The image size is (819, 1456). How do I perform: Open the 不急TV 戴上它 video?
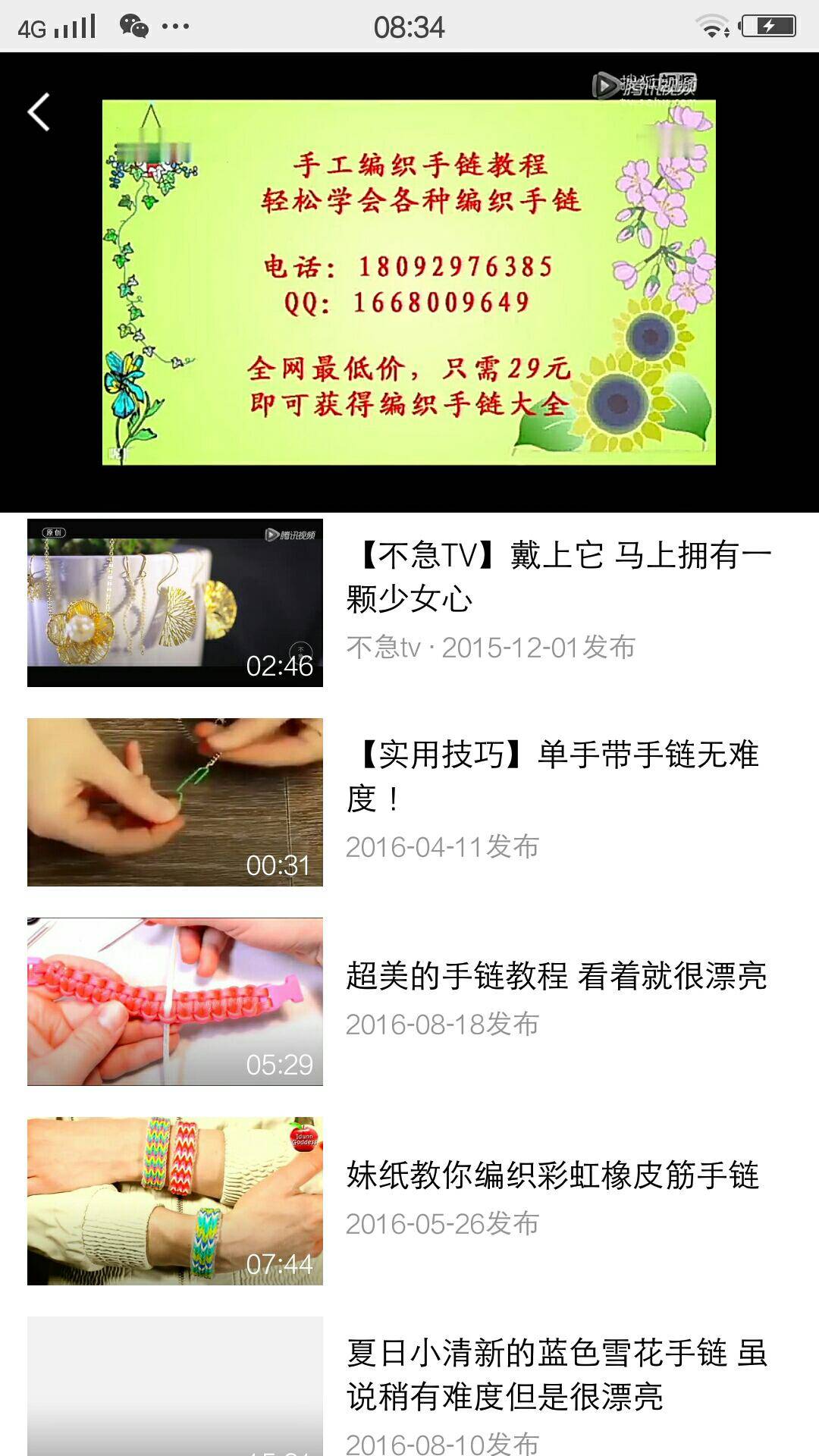557,578
